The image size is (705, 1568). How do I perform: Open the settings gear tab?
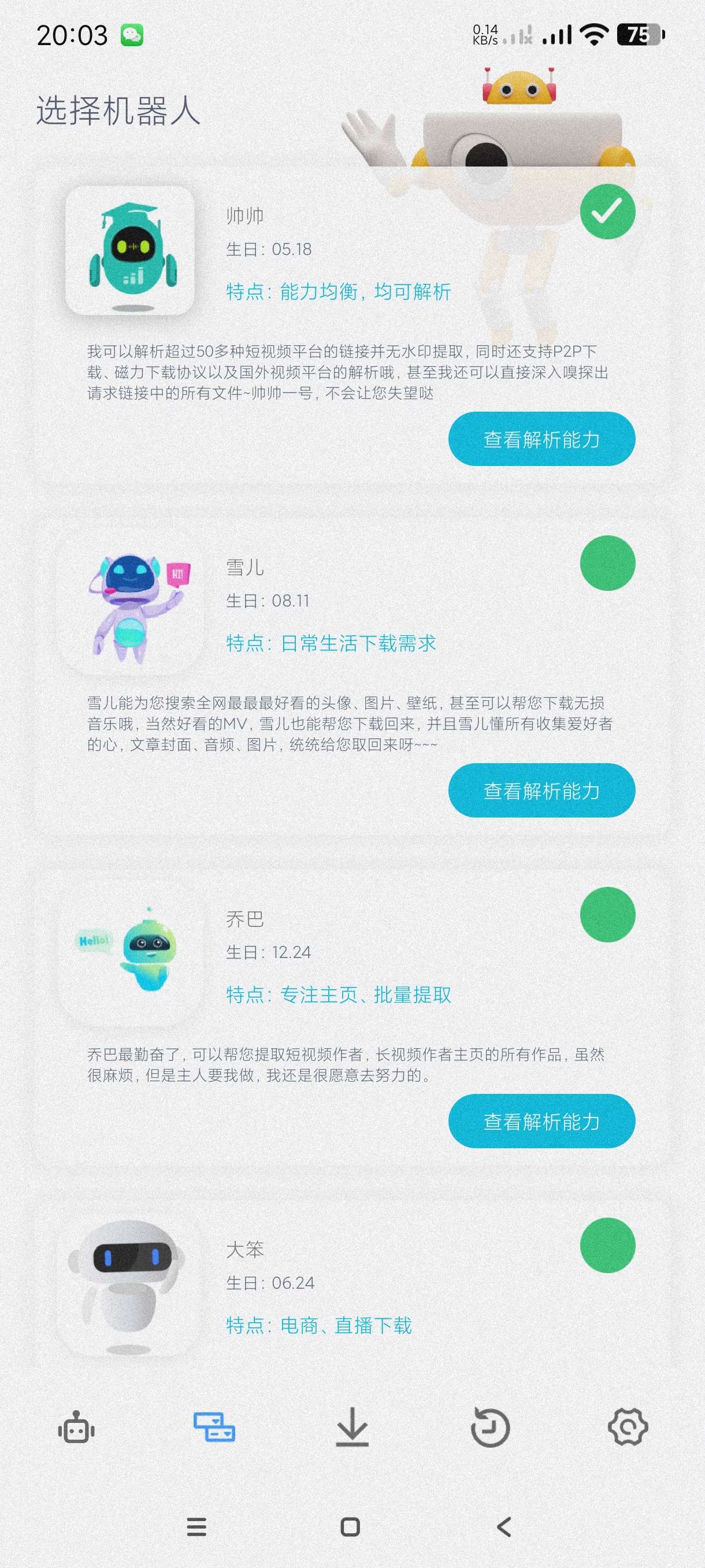tap(628, 1428)
